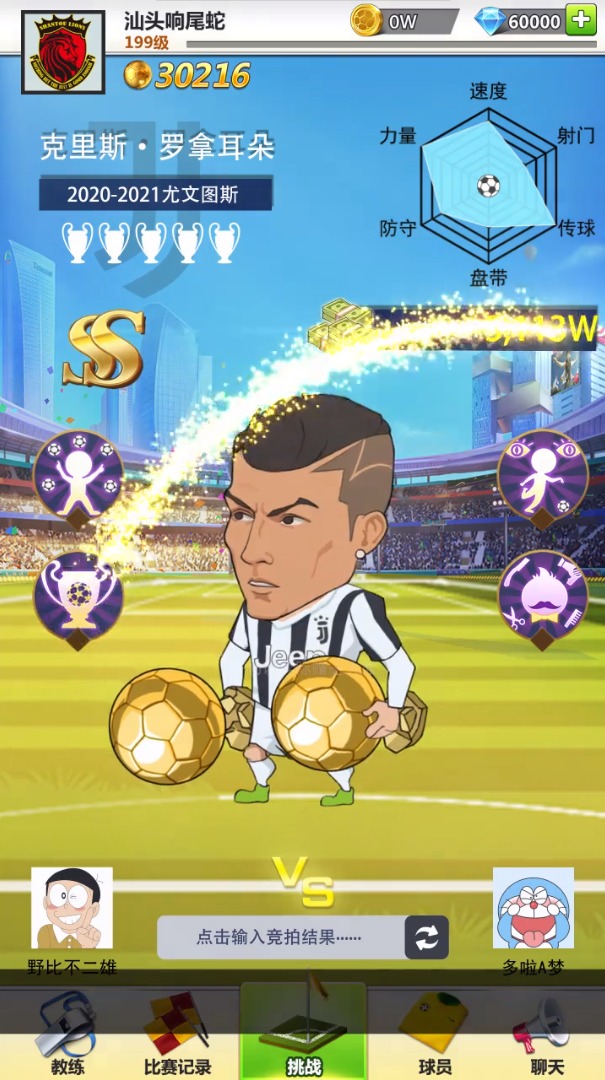View 多啦A梦's avatar
Screen dimensions: 605x1080
(533, 908)
